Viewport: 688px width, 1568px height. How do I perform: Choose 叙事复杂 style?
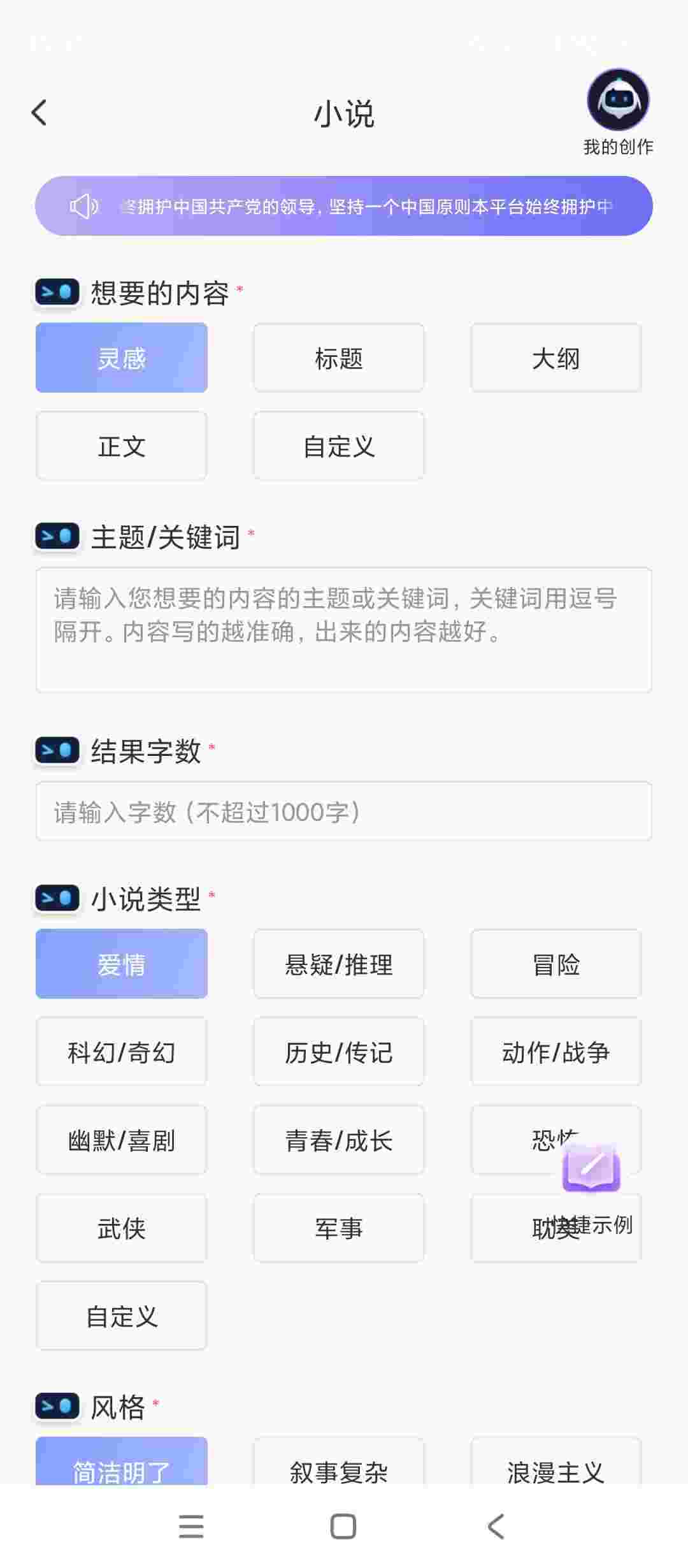click(x=338, y=1467)
